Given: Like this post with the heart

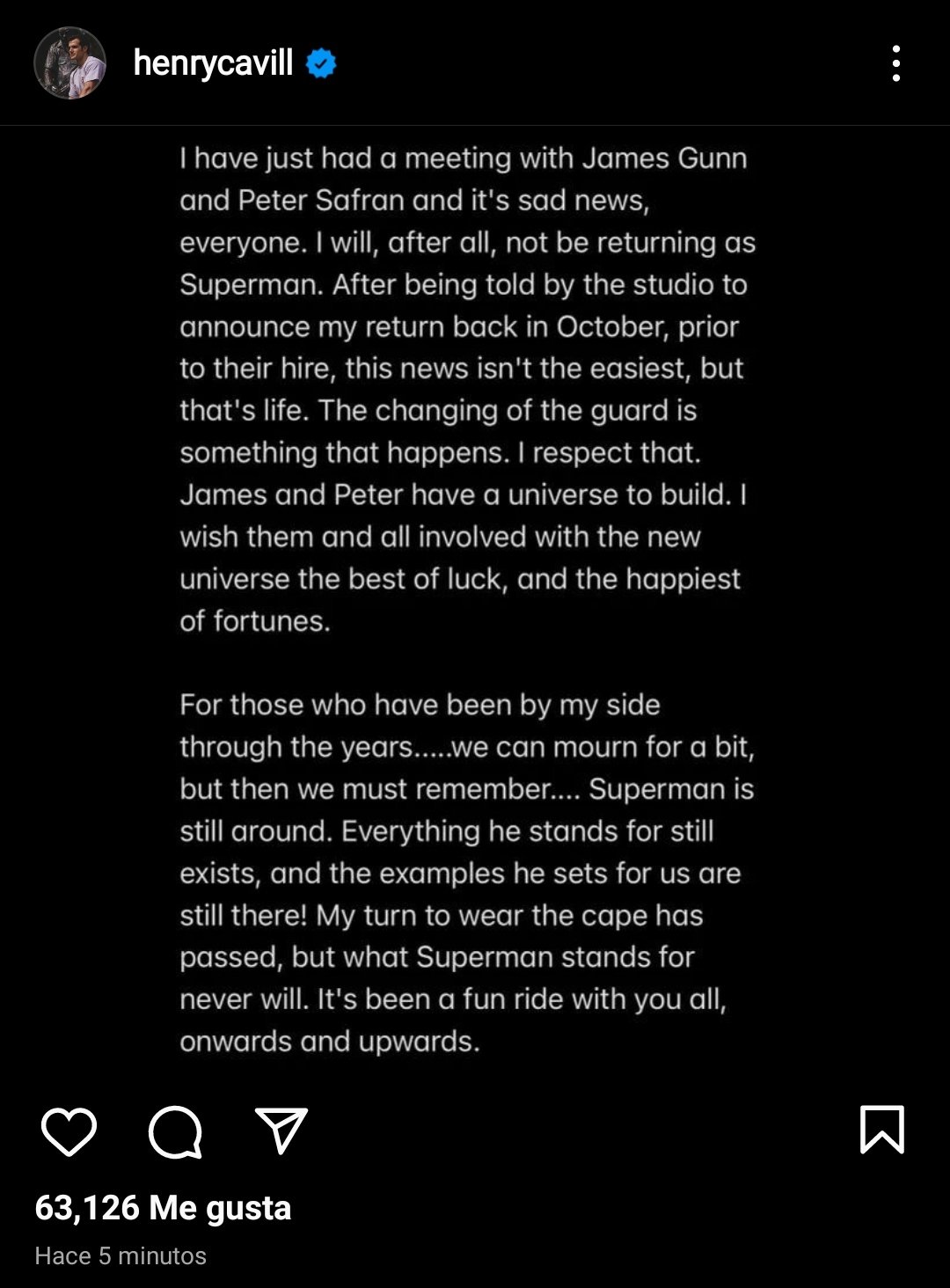Looking at the screenshot, I should [69, 1131].
